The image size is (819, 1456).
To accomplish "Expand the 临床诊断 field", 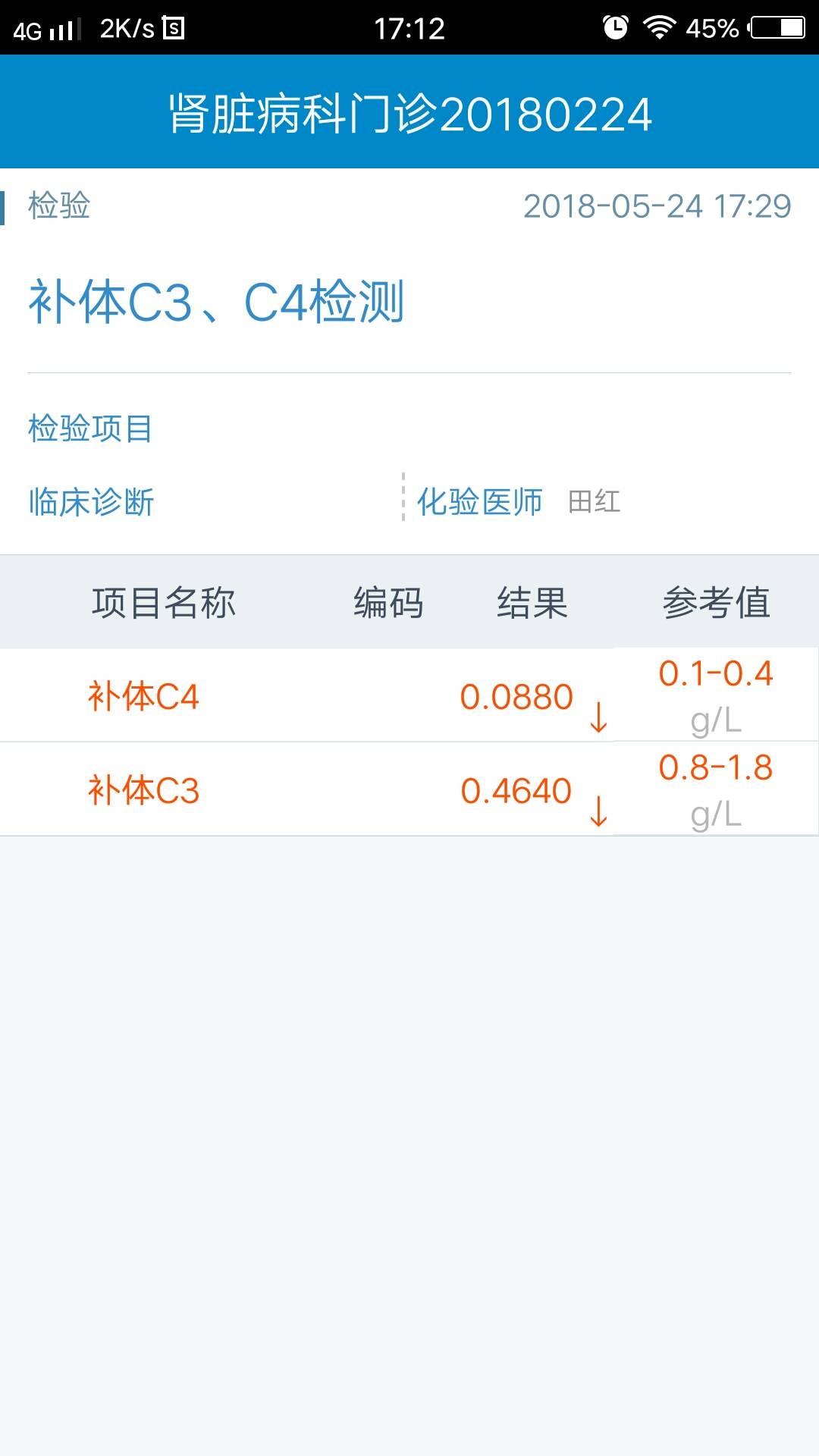I will tap(89, 500).
